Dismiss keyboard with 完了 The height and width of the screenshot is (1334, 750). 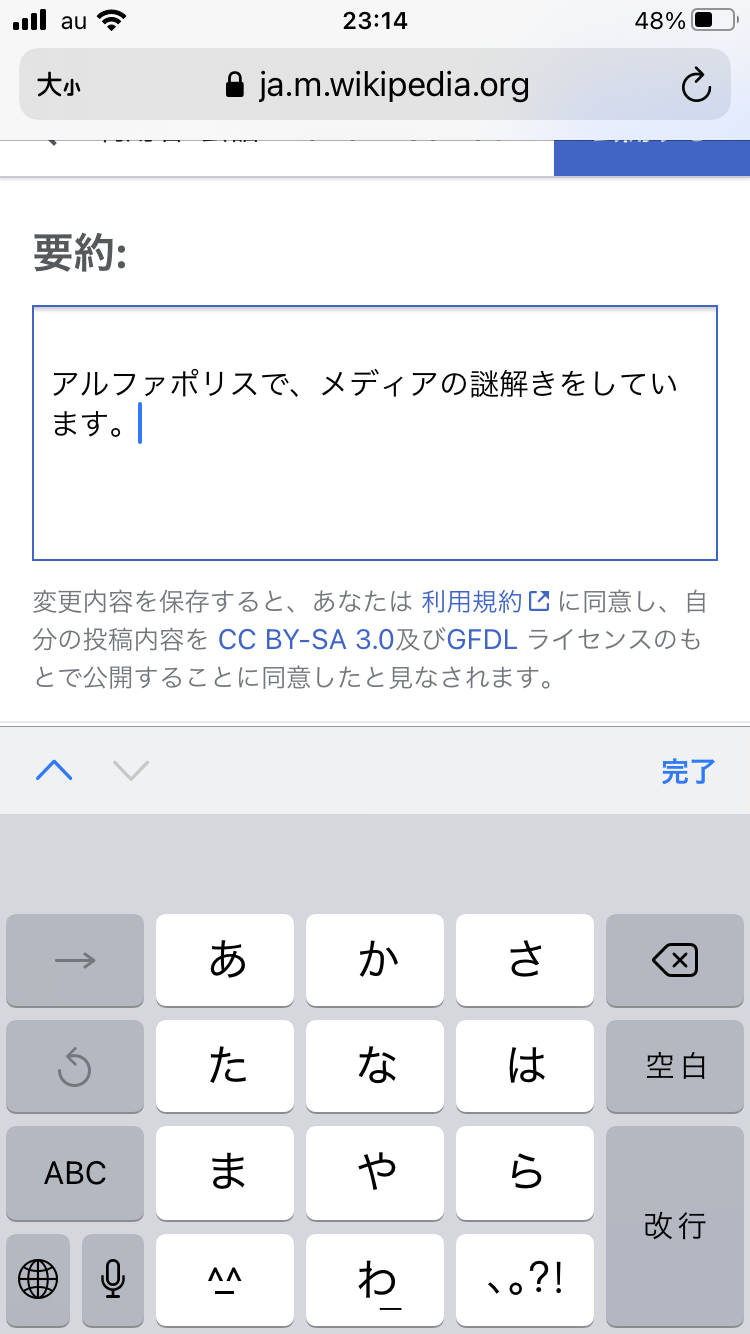[x=688, y=770]
